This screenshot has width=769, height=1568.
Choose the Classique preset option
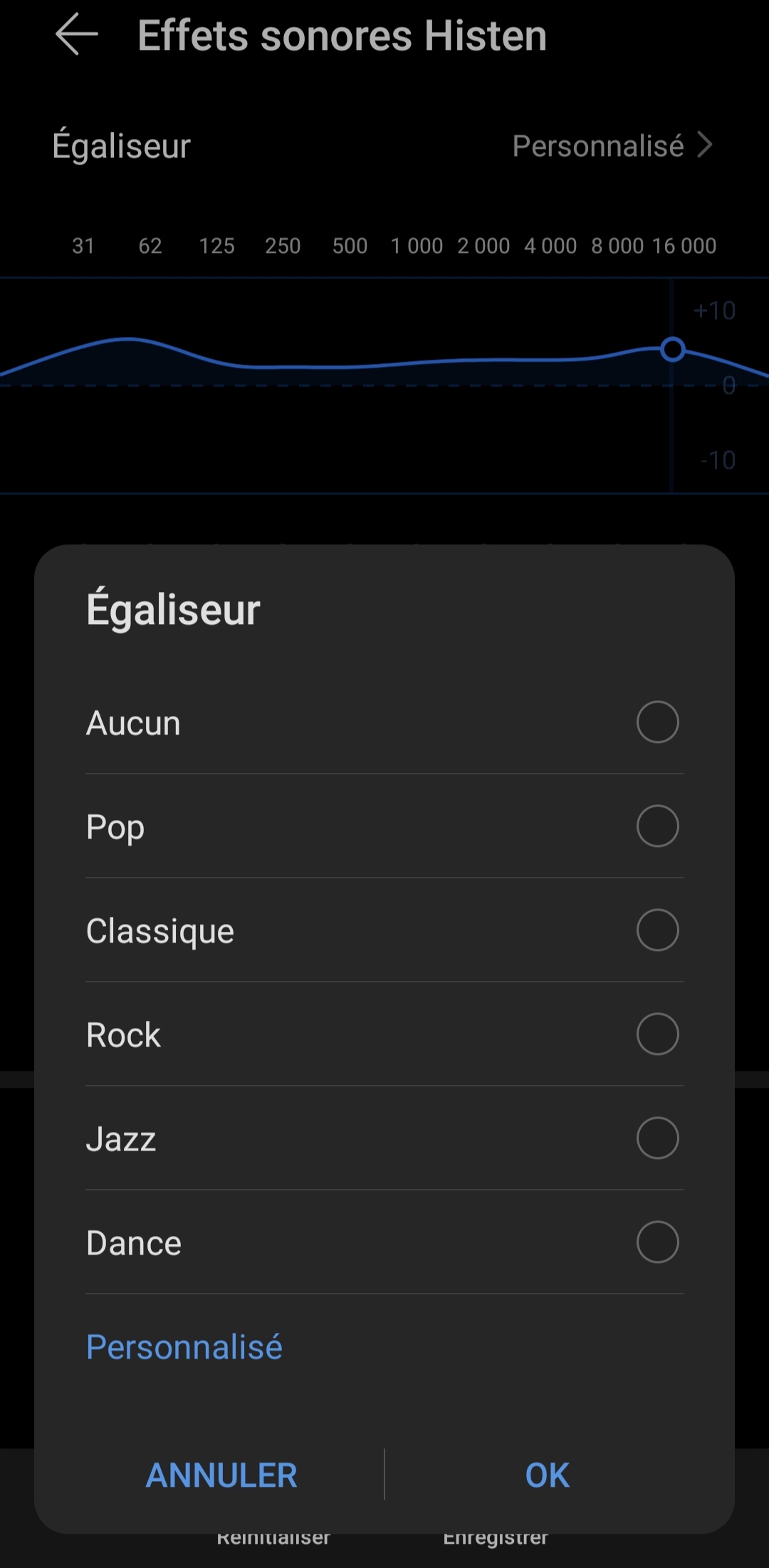click(657, 930)
